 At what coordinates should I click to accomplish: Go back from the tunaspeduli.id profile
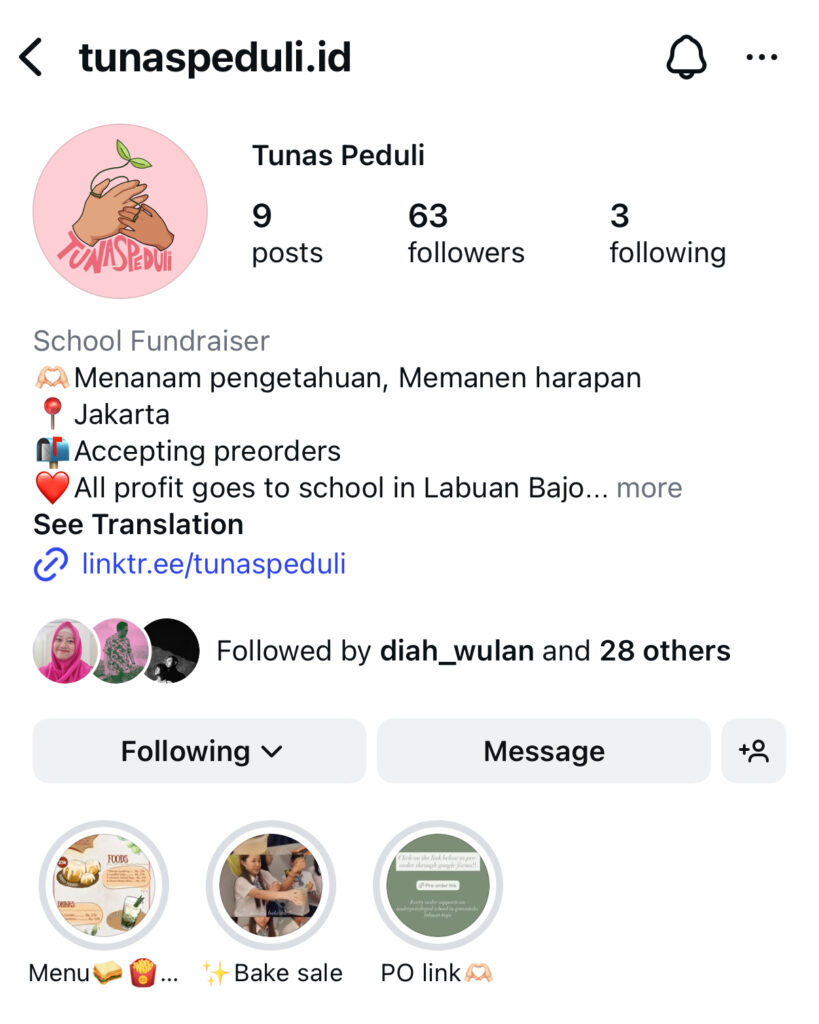click(x=32, y=58)
